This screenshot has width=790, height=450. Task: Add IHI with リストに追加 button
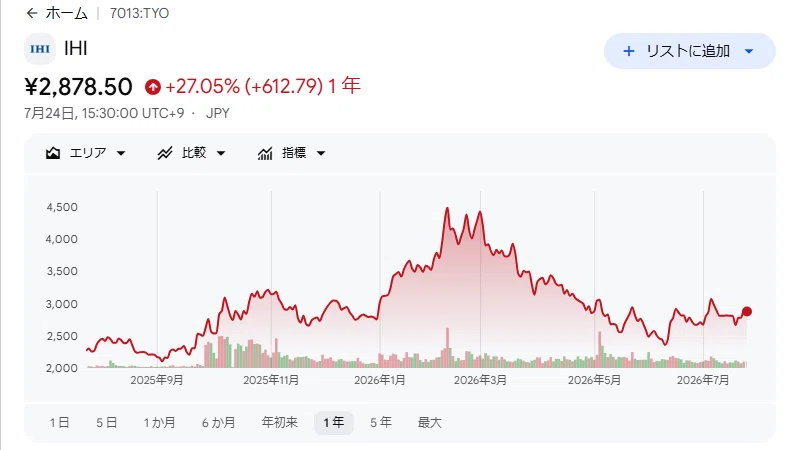tap(678, 51)
